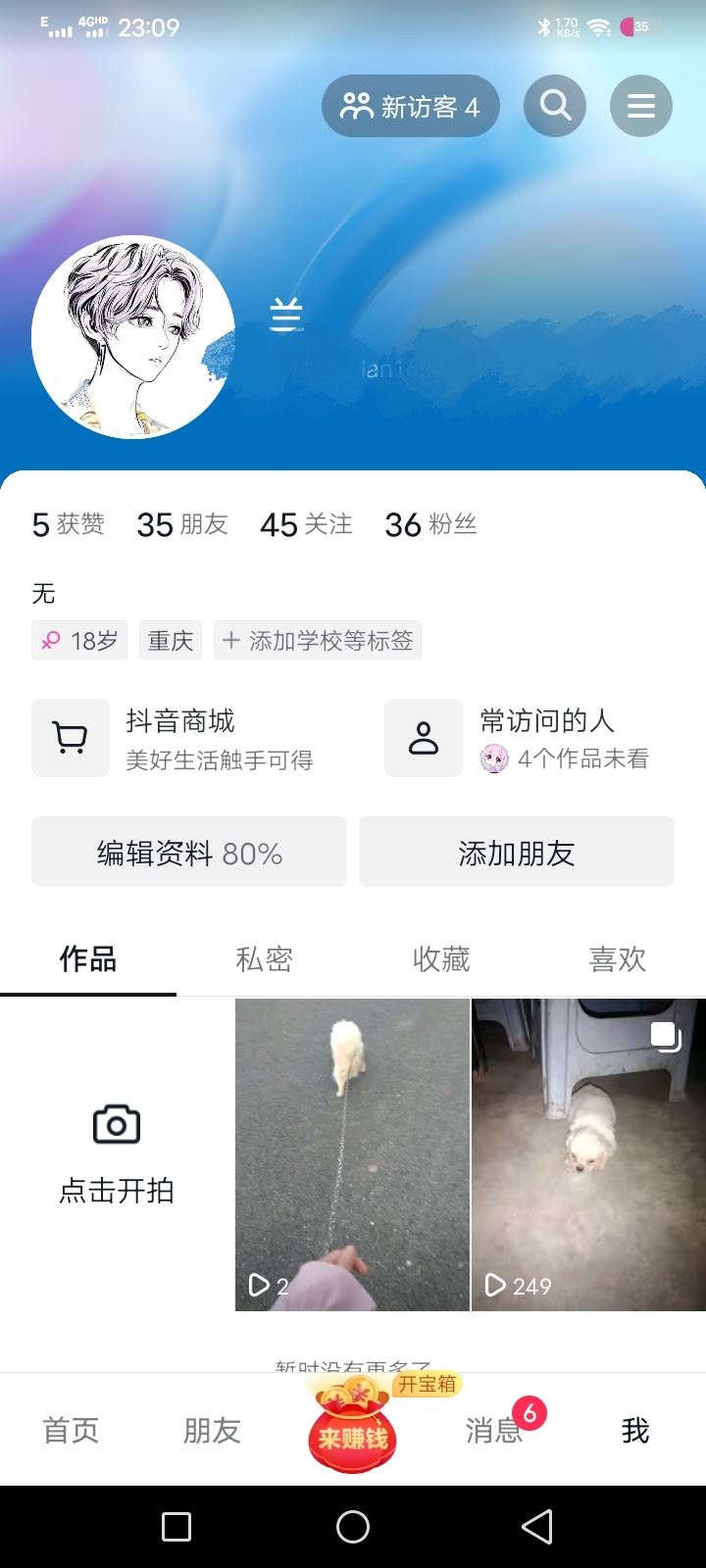Expand tags via 添加学校等标签
This screenshot has height=1568, width=706.
pyautogui.click(x=317, y=639)
